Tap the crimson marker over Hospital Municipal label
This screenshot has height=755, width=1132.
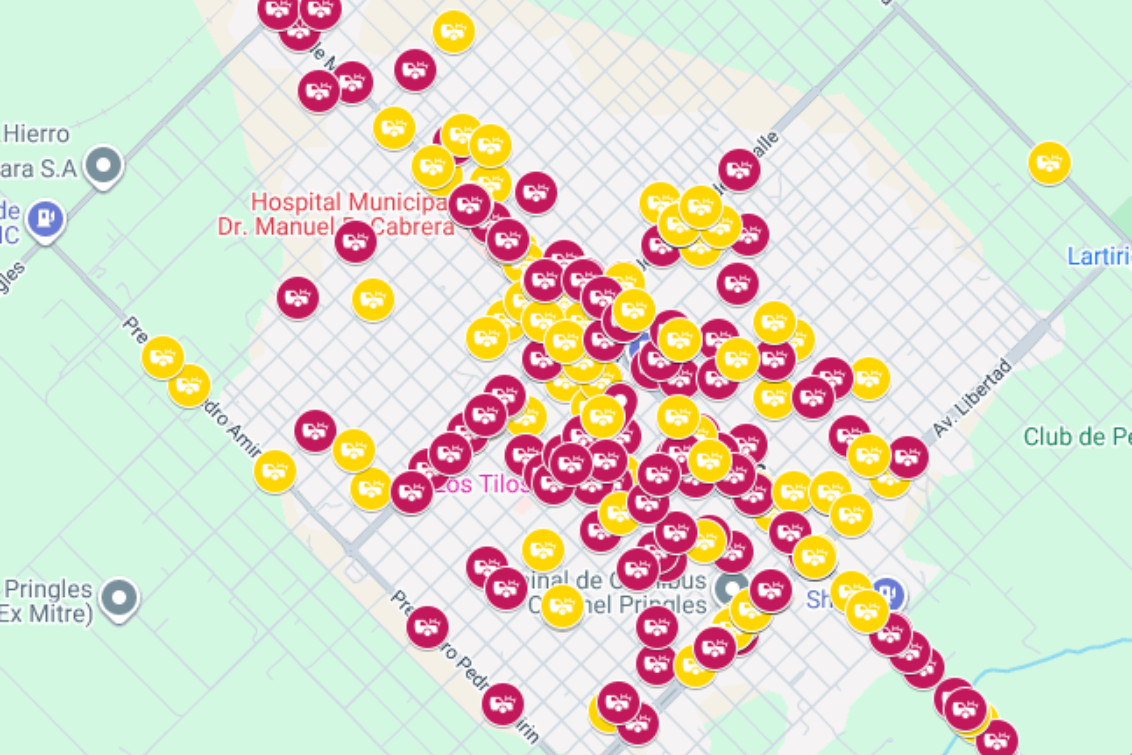point(355,241)
